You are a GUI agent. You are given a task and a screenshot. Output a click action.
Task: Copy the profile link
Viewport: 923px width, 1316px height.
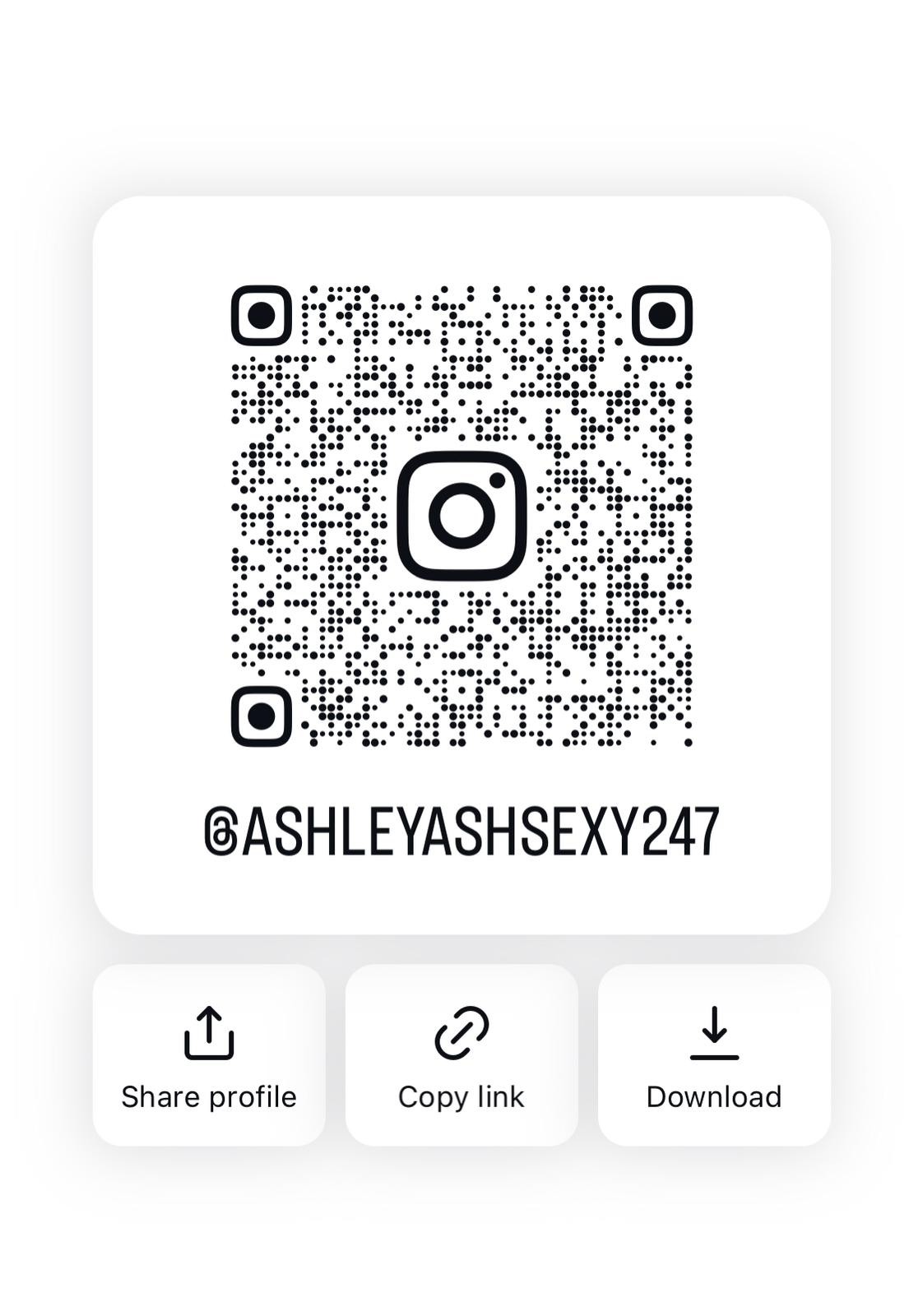(x=461, y=1055)
